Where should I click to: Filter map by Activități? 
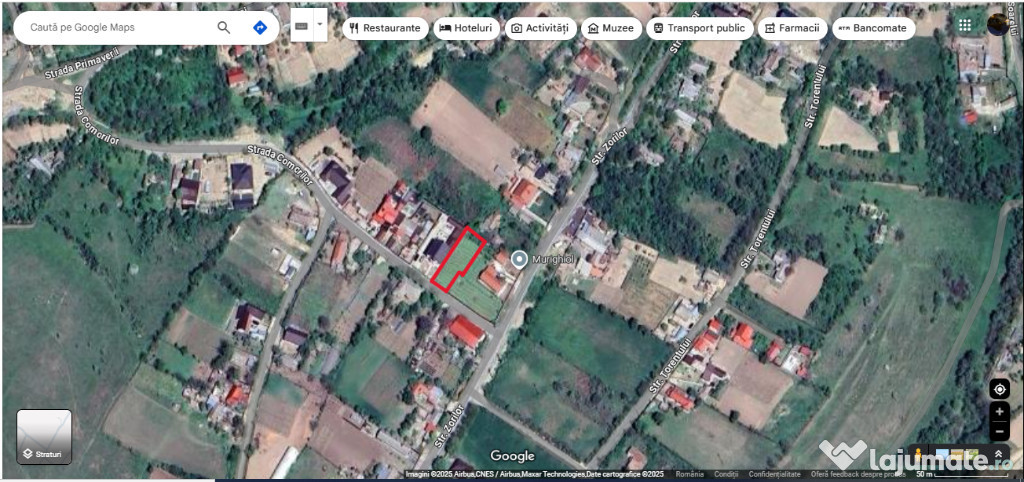click(x=540, y=28)
